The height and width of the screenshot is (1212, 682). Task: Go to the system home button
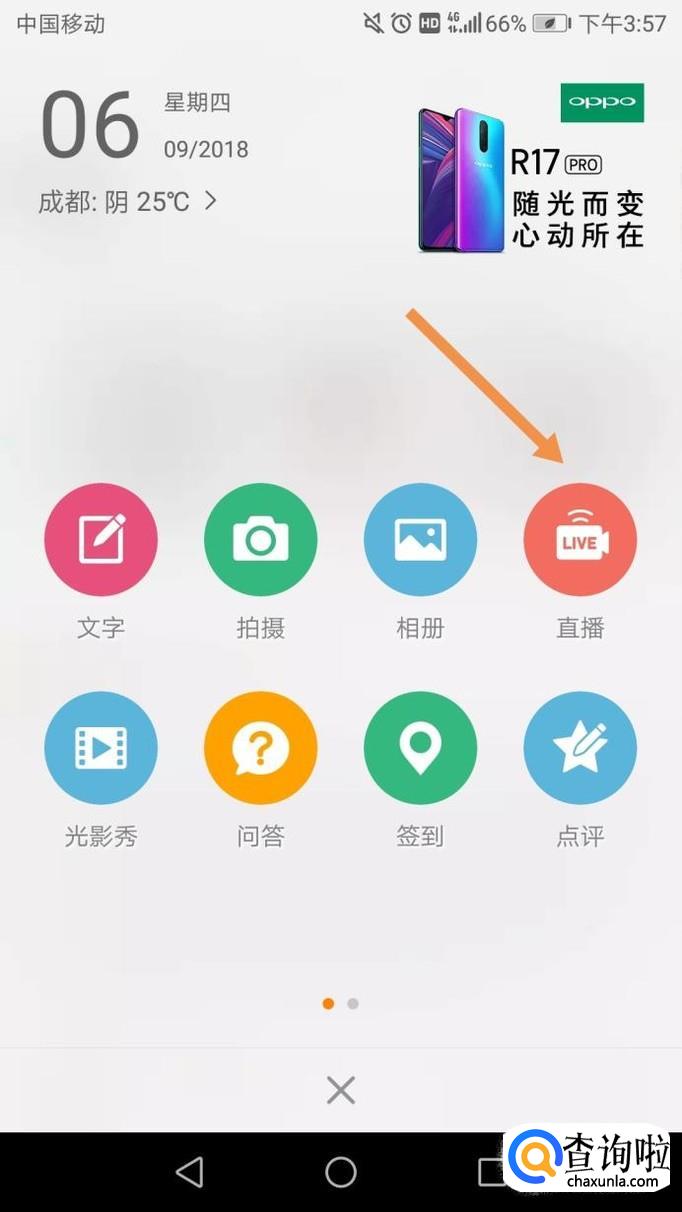tap(341, 1172)
